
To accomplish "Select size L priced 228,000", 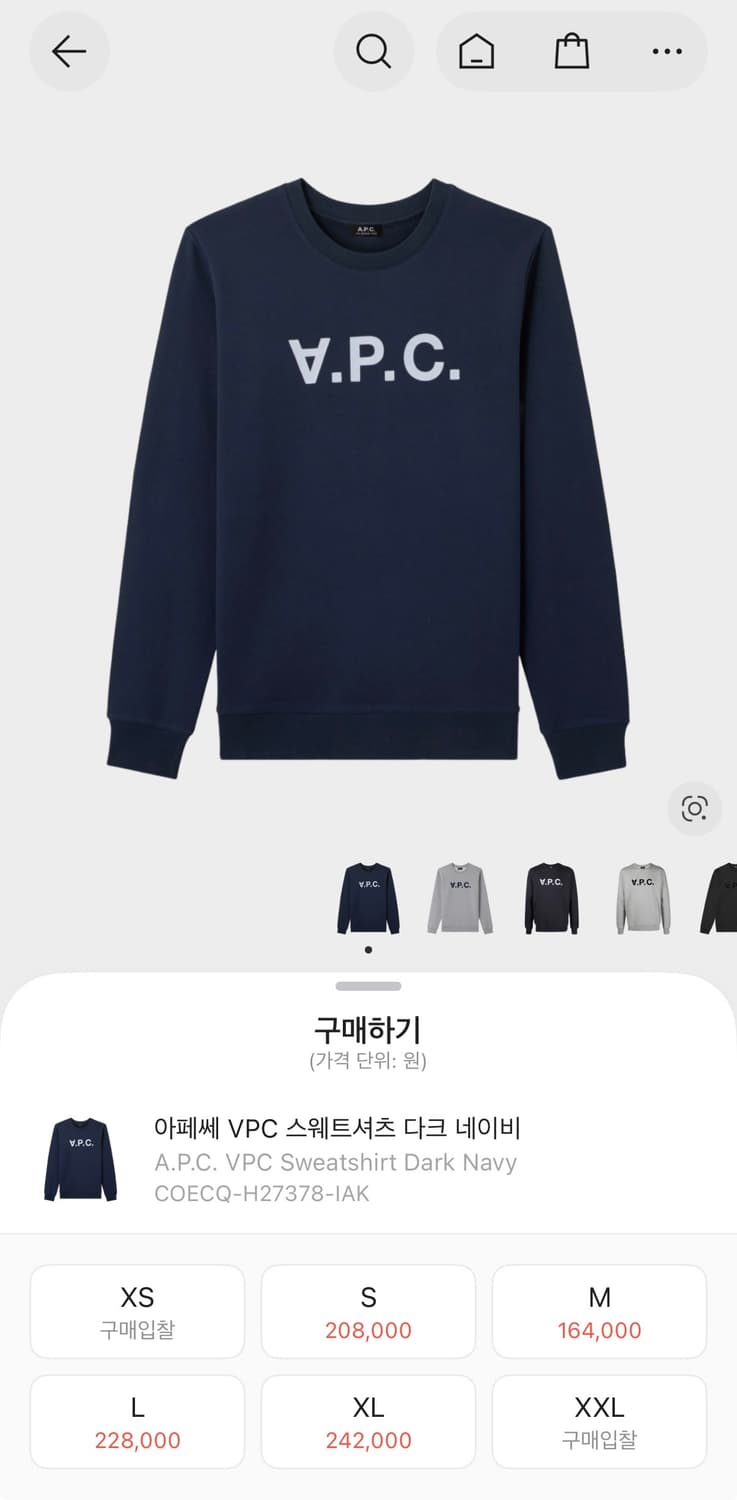I will coord(137,1422).
